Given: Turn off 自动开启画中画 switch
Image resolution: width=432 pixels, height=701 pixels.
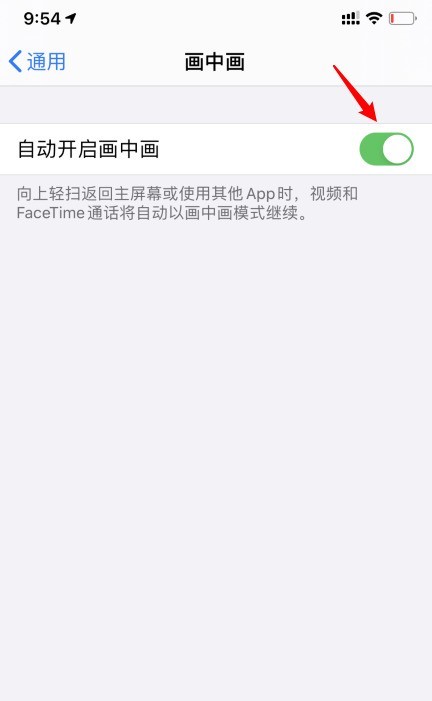Looking at the screenshot, I should click(x=386, y=149).
